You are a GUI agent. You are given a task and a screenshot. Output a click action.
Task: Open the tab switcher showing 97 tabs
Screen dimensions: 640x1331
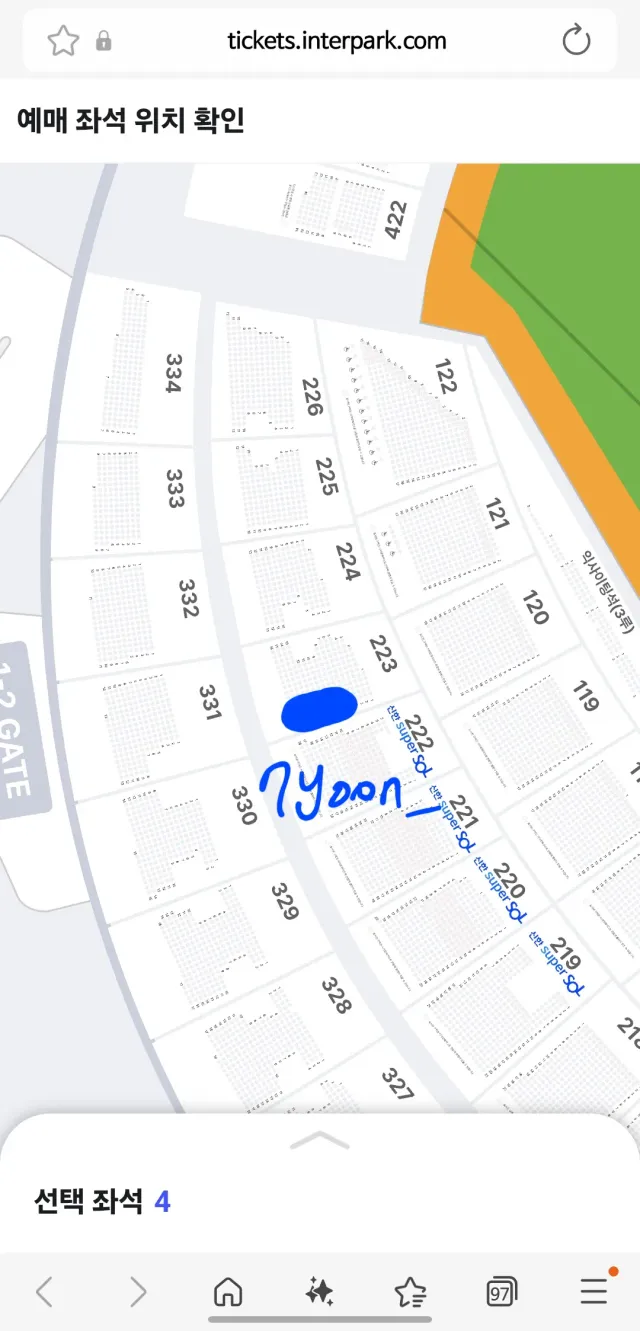(x=501, y=1292)
